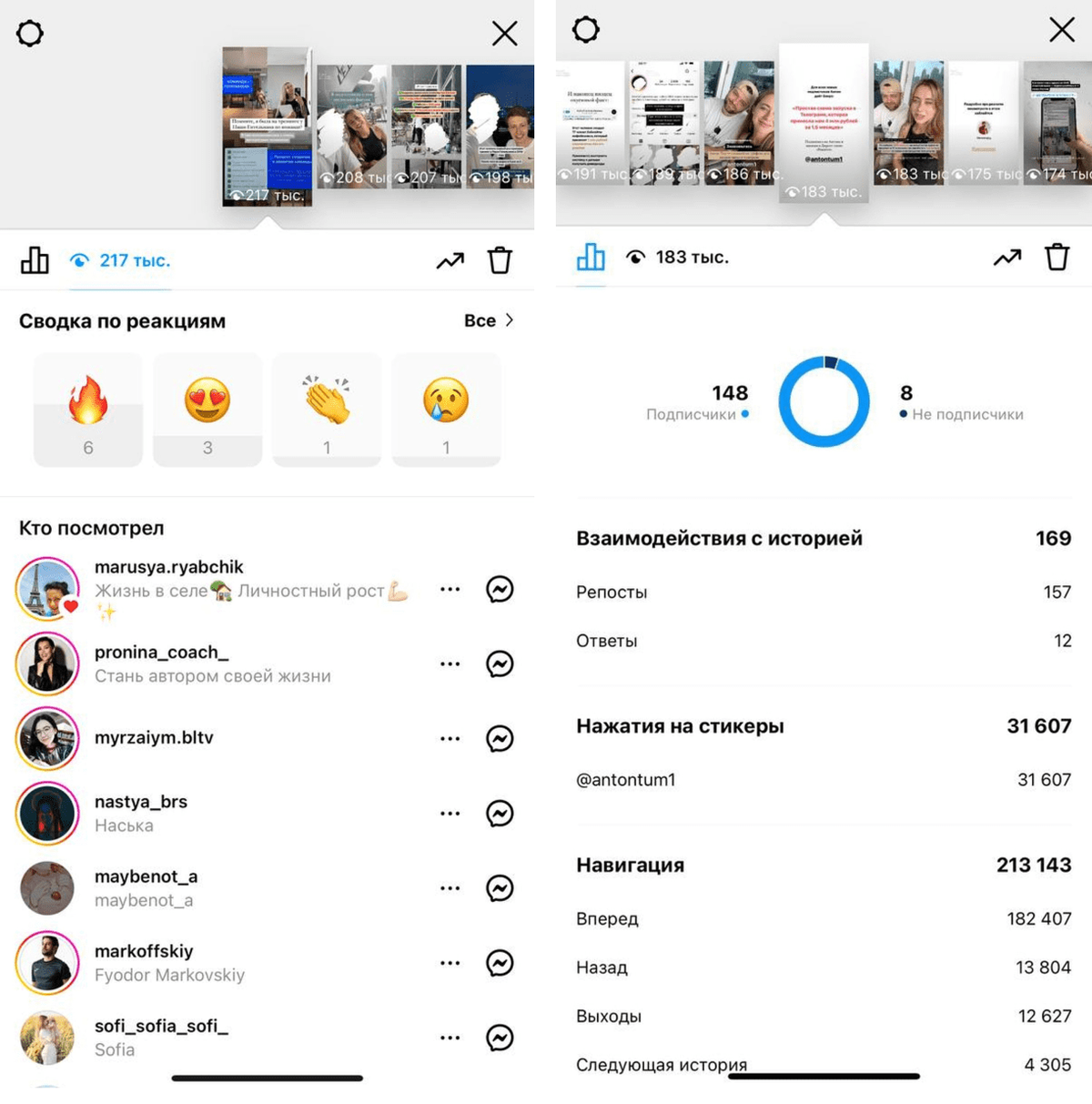The image size is (1092, 1104).
Task: Open the clapping hands reaction tile
Action: pyautogui.click(x=327, y=410)
